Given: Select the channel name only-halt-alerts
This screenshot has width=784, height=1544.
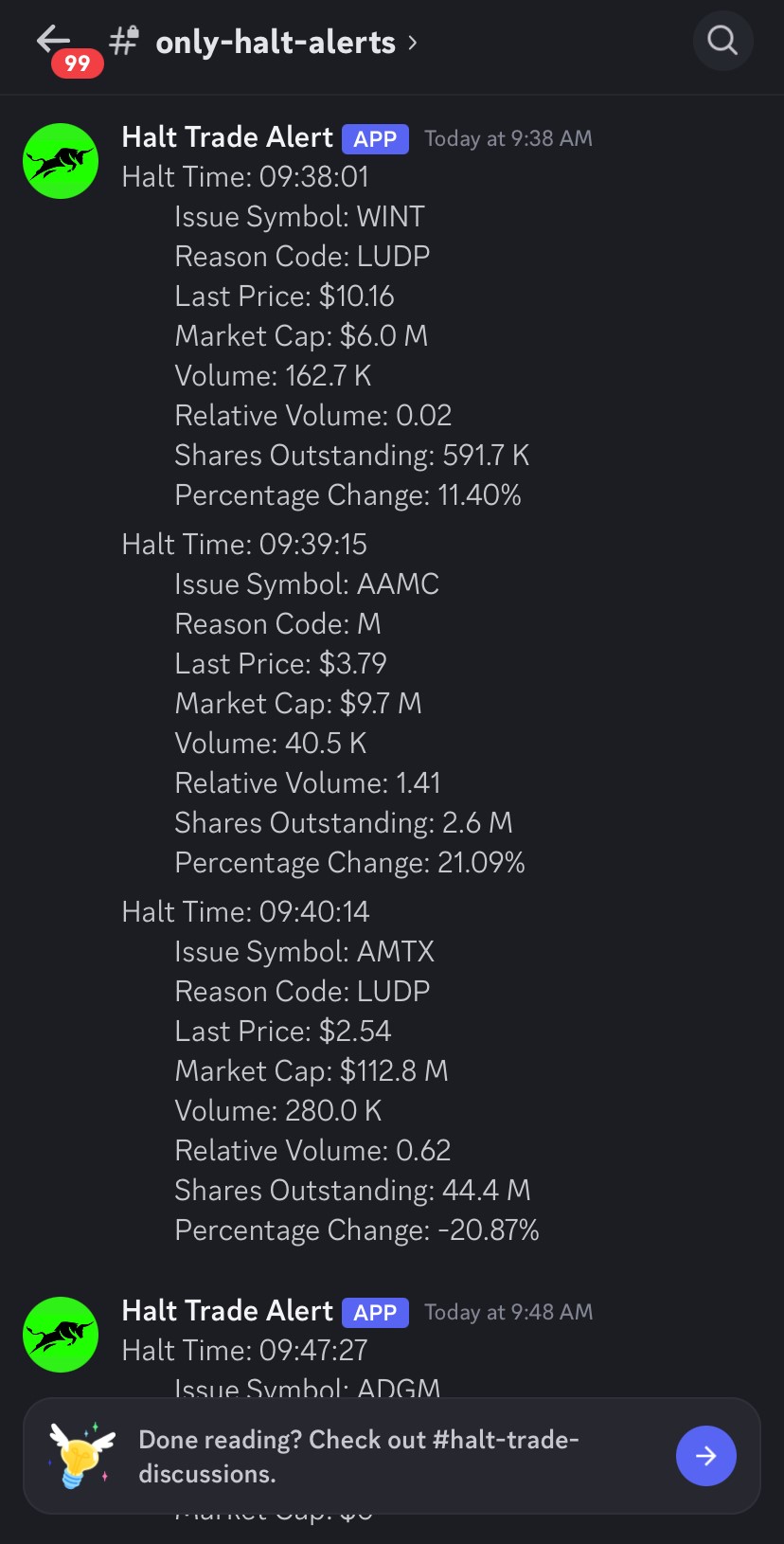Looking at the screenshot, I should coord(276,41).
